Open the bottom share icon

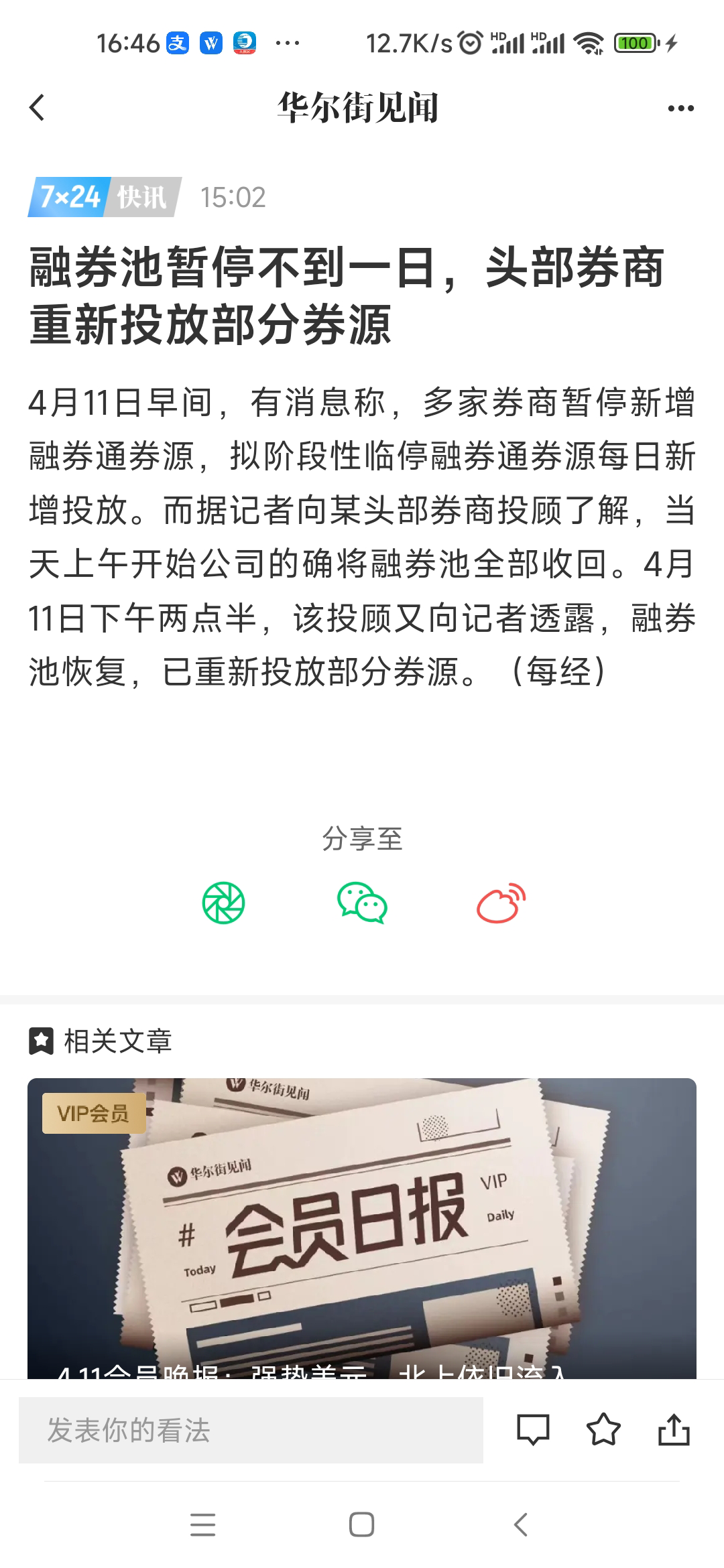(x=674, y=1430)
